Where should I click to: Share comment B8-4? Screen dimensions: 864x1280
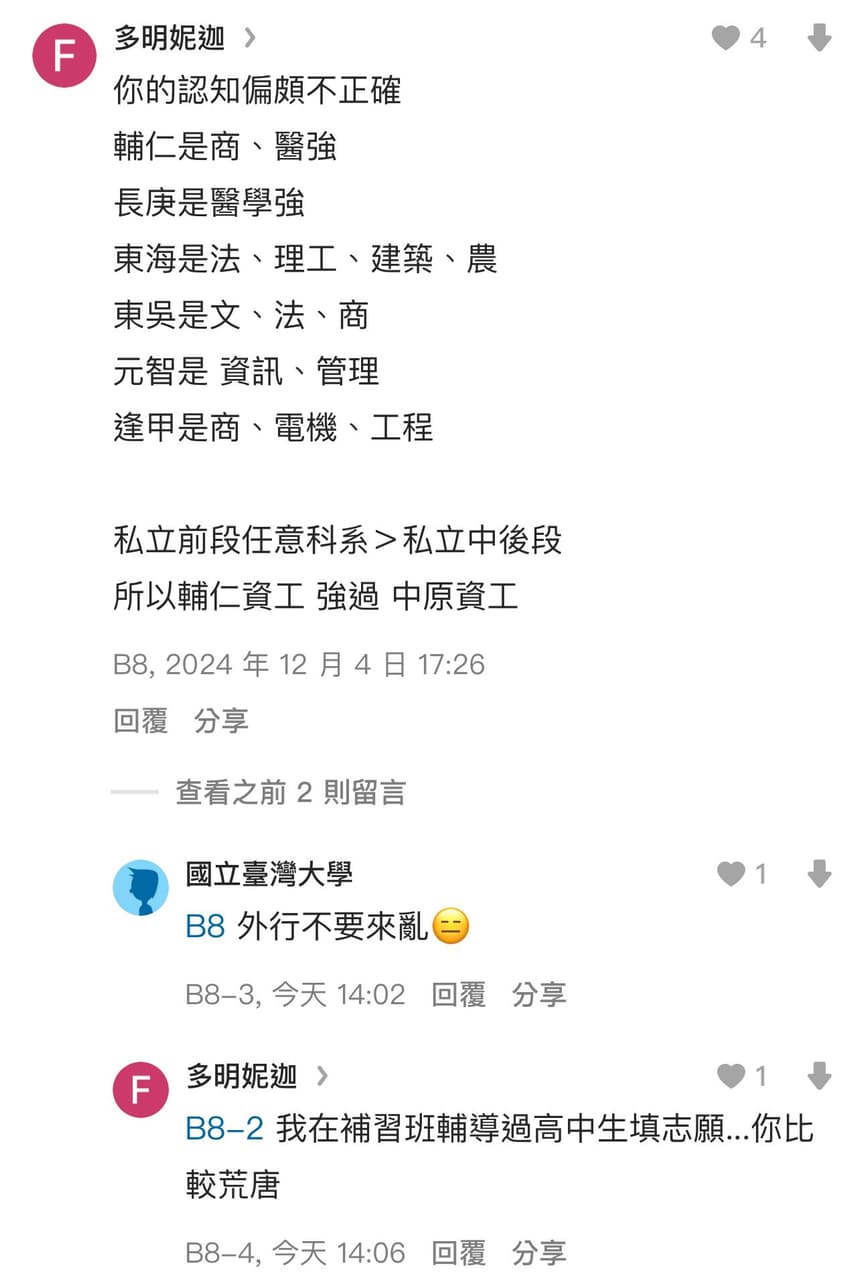click(x=539, y=1252)
